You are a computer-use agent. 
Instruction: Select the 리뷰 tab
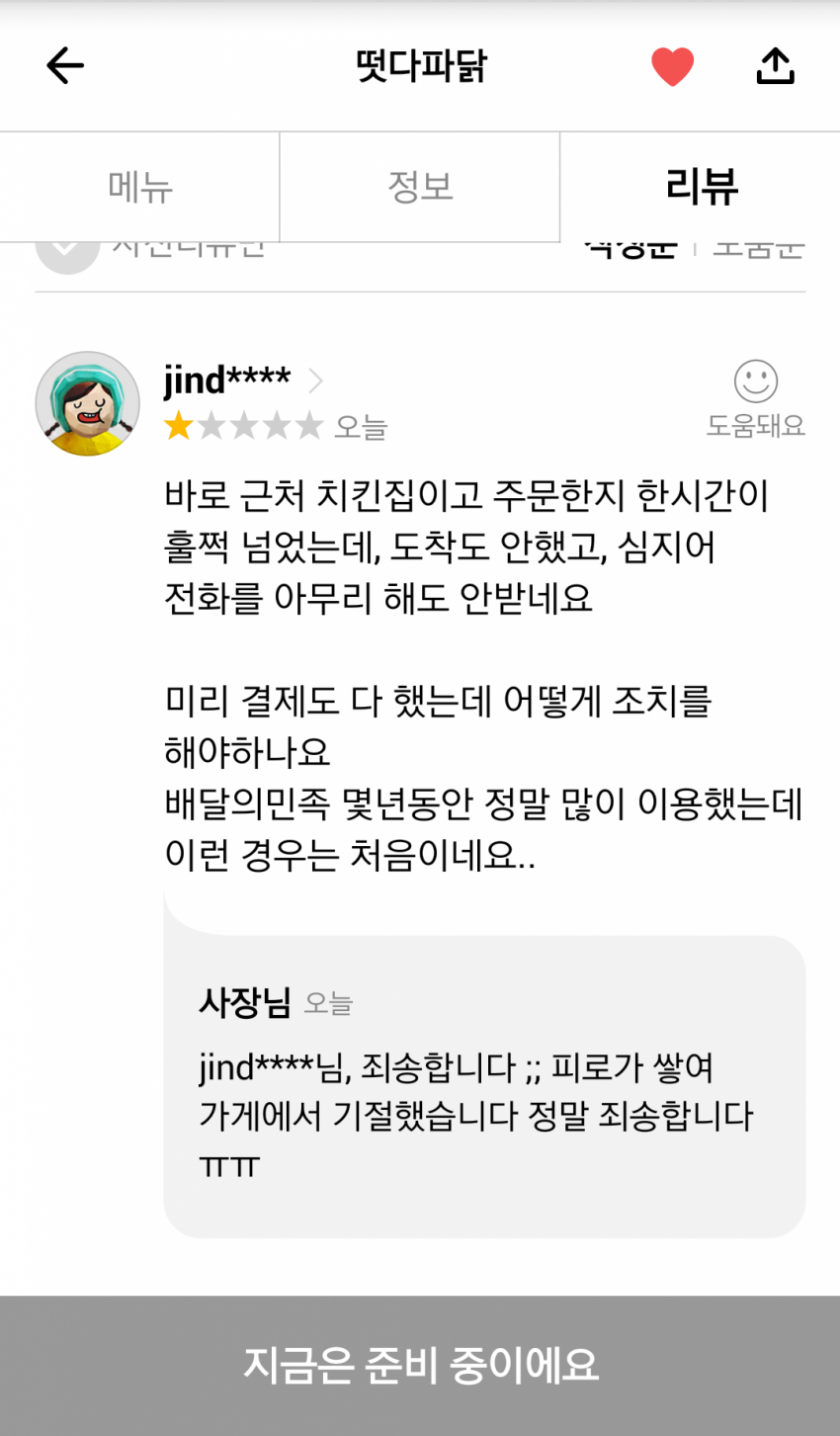pos(700,187)
